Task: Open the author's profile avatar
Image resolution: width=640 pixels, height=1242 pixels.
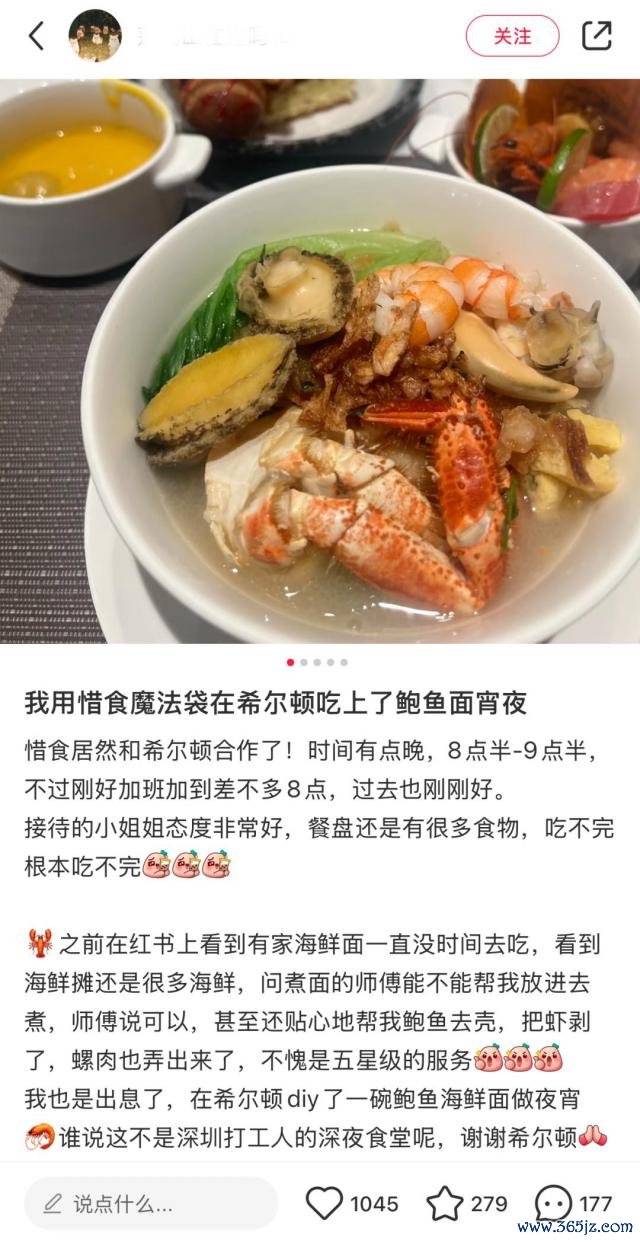Action: (x=94, y=36)
